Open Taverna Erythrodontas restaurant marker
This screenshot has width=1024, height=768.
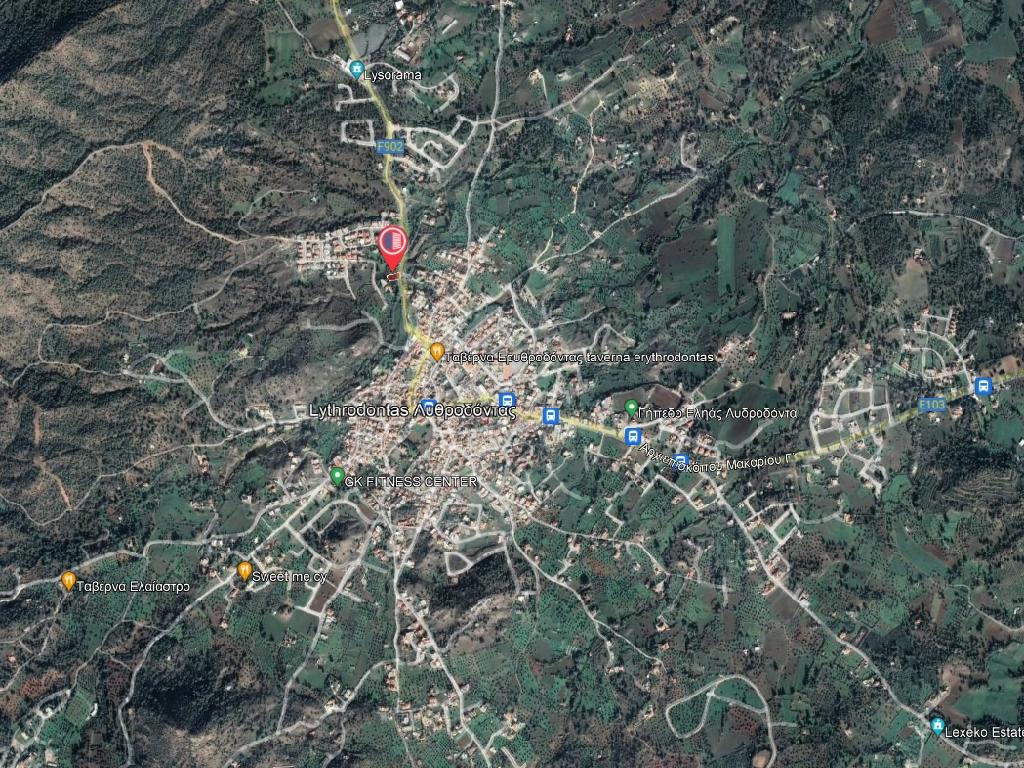437,351
